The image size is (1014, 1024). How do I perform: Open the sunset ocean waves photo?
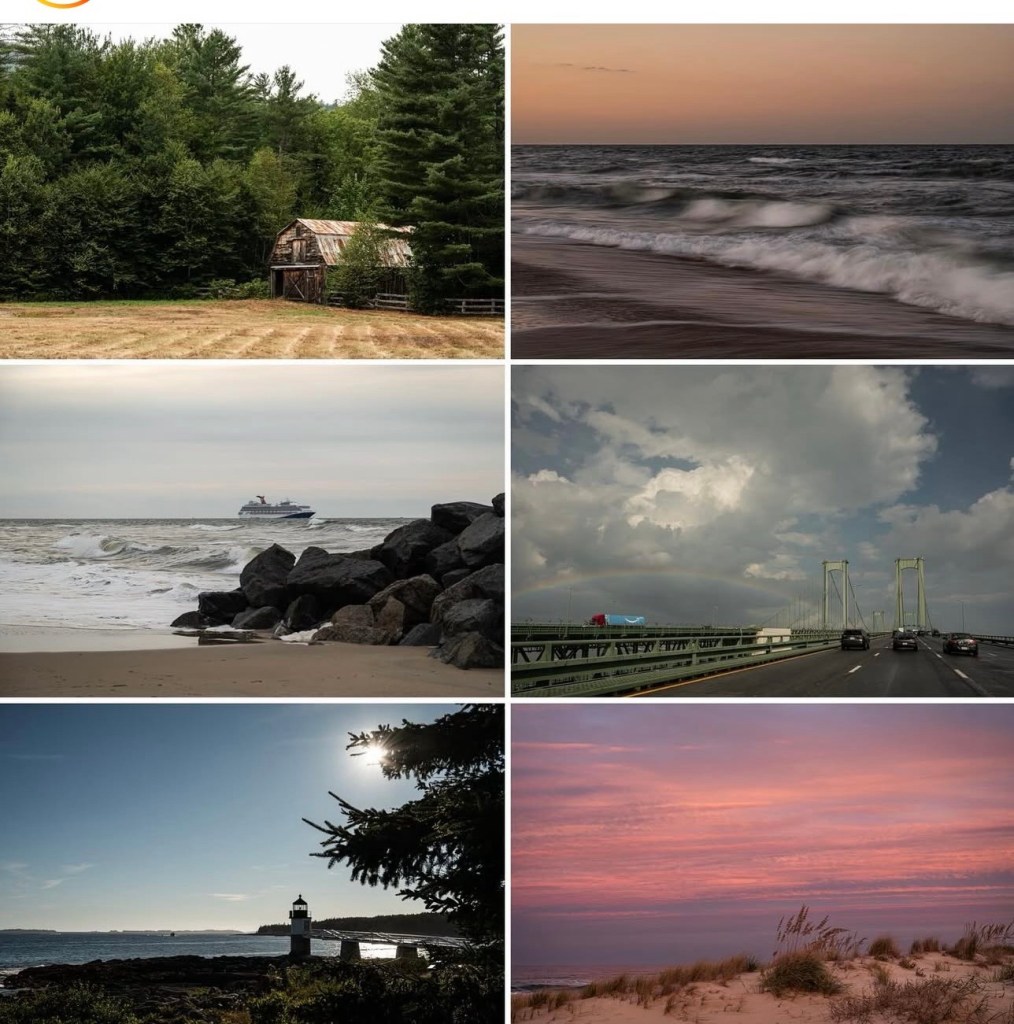click(762, 190)
